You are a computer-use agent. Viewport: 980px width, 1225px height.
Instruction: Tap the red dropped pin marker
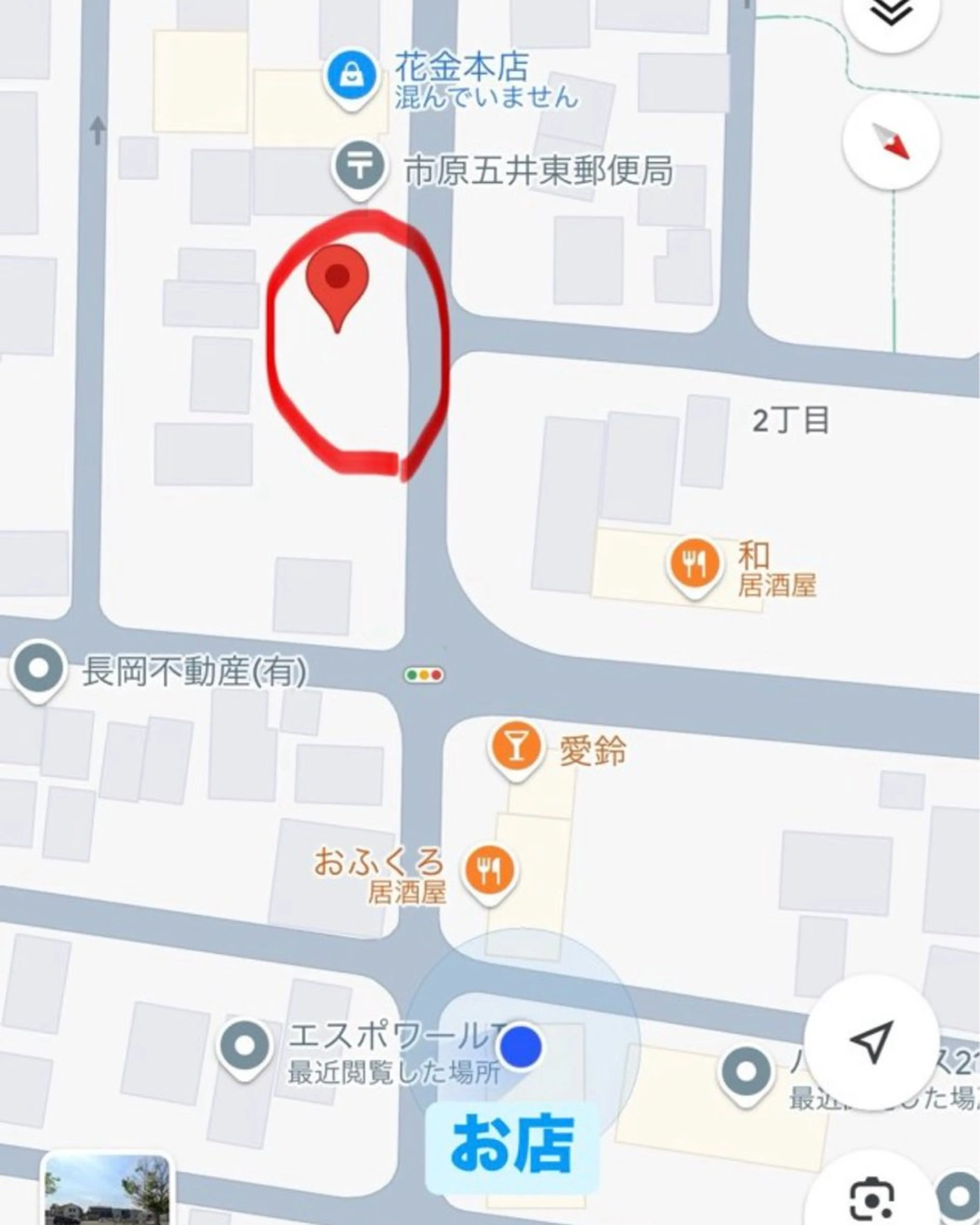point(337,282)
